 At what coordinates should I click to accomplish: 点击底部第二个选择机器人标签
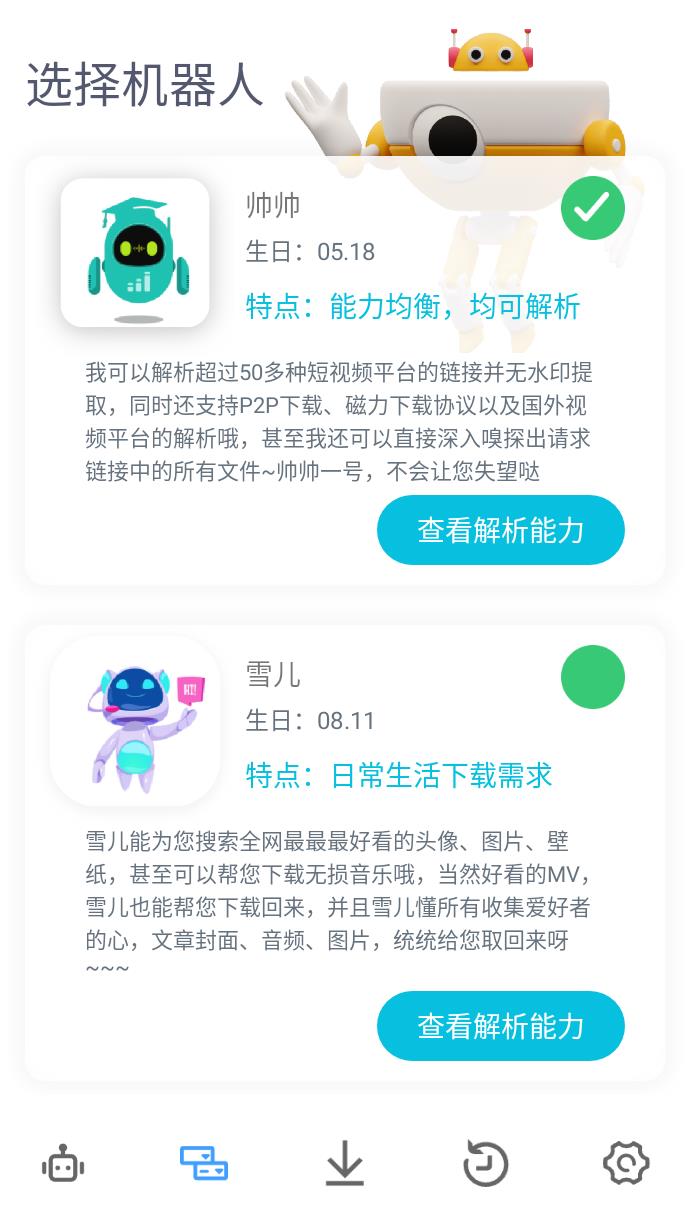coord(204,1164)
